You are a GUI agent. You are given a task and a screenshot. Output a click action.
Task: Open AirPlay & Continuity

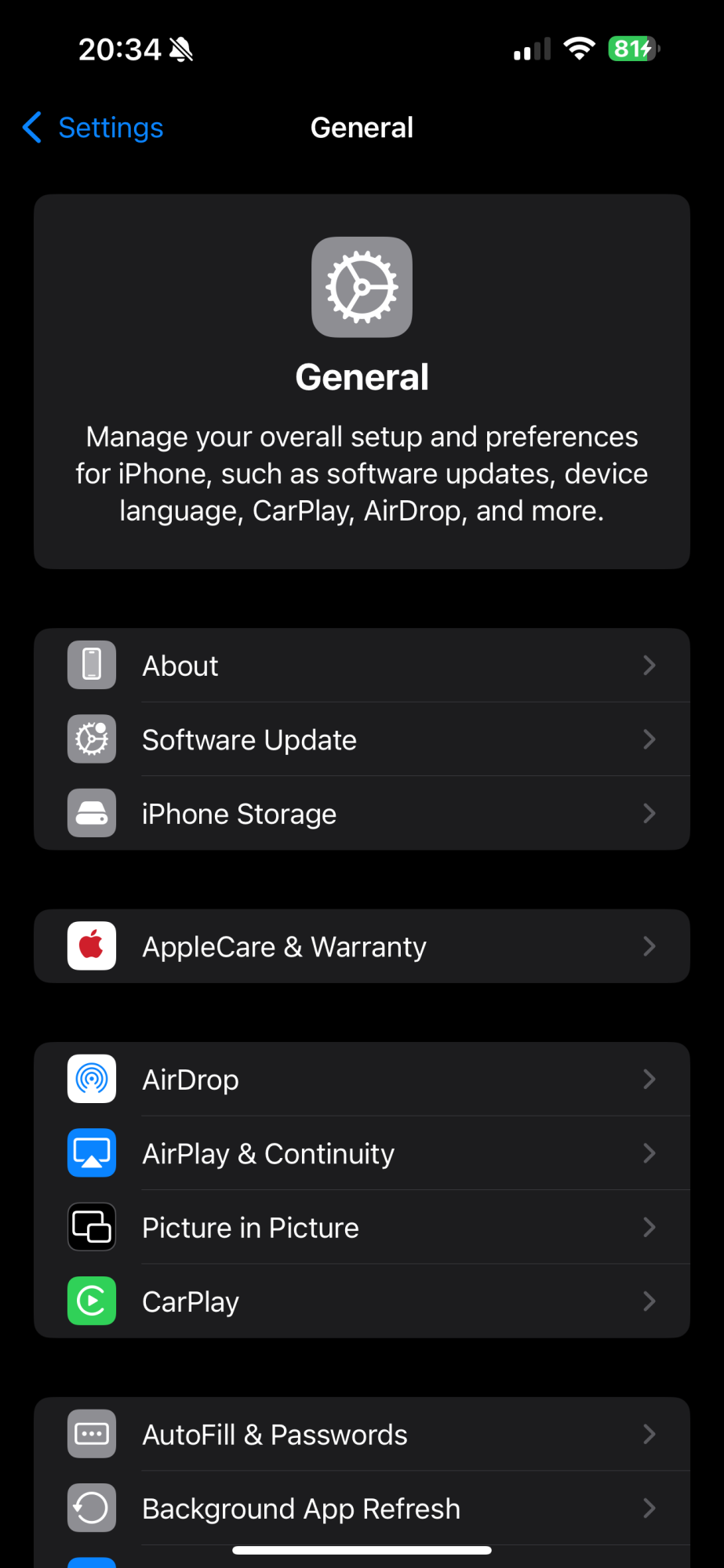(361, 1153)
